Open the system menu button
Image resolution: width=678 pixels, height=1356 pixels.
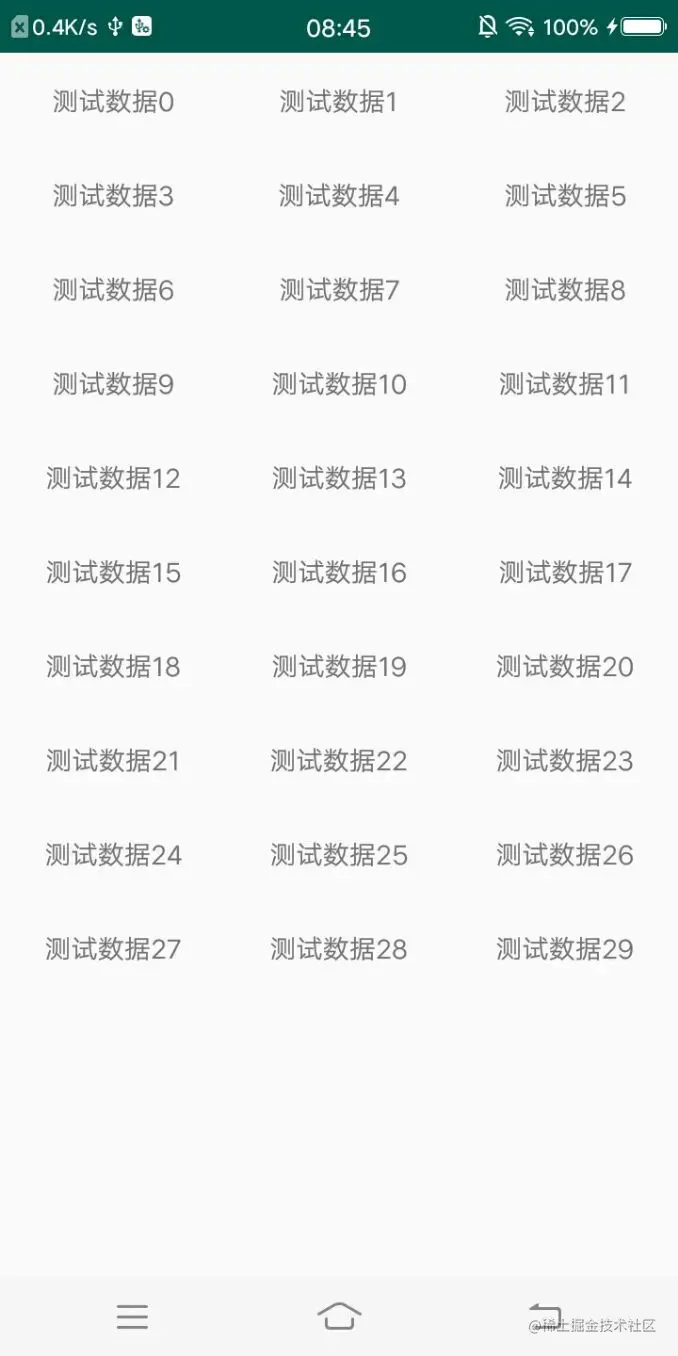(132, 1317)
